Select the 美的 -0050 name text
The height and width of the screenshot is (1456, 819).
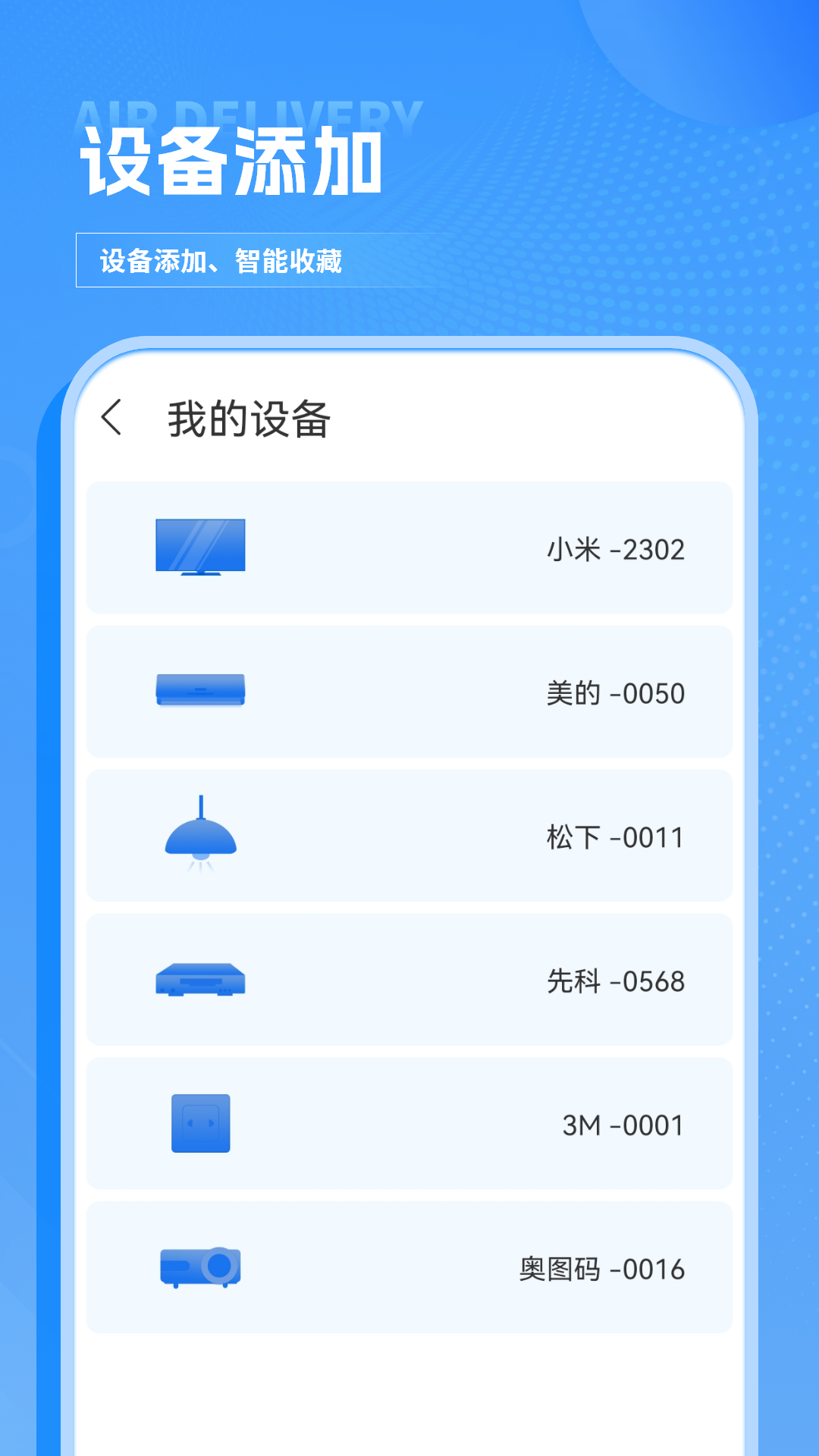[x=616, y=692]
